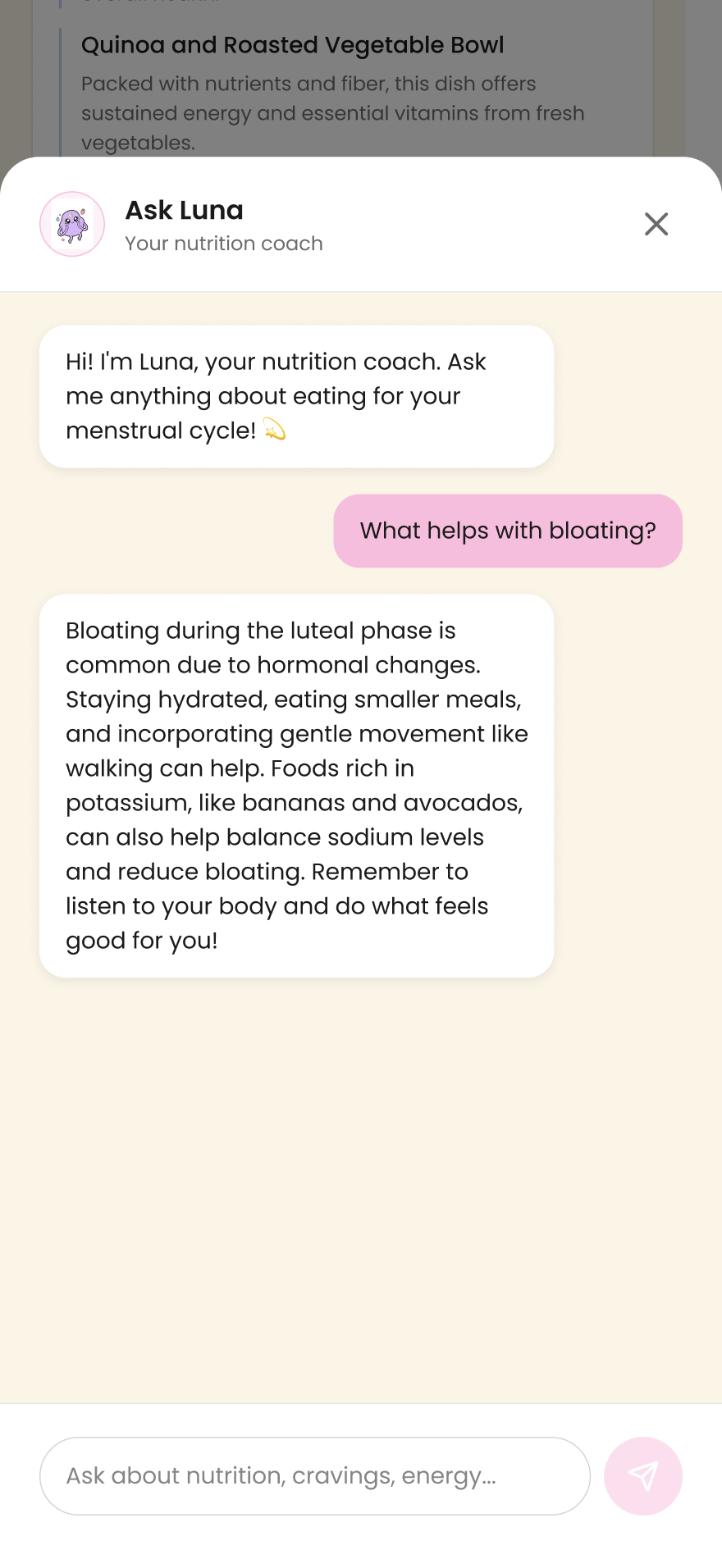Tap the Ask Luna header title
Viewport: 722px width, 1568px height.
click(184, 210)
